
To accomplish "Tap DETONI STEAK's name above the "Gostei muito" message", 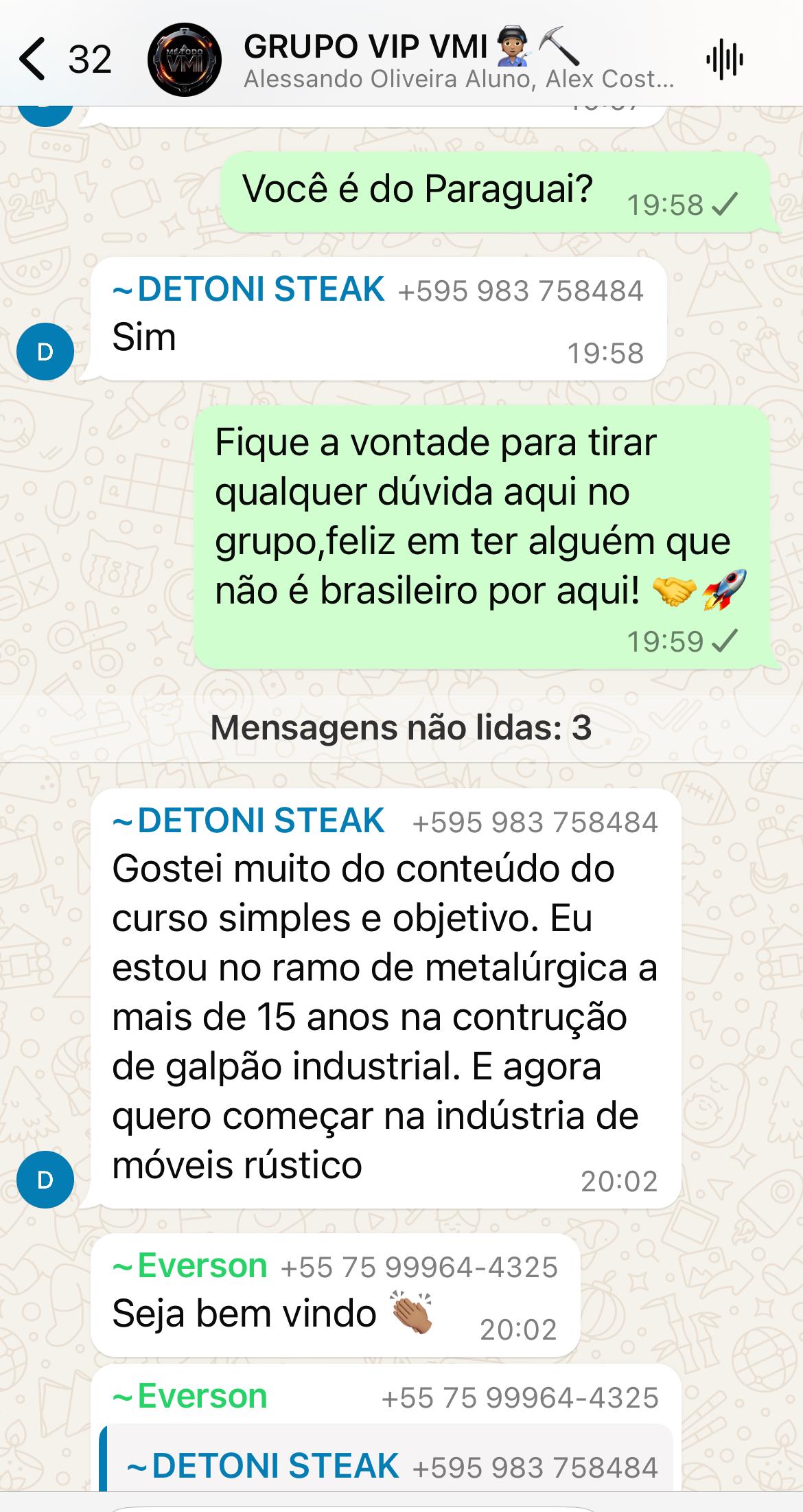I will coord(250,821).
